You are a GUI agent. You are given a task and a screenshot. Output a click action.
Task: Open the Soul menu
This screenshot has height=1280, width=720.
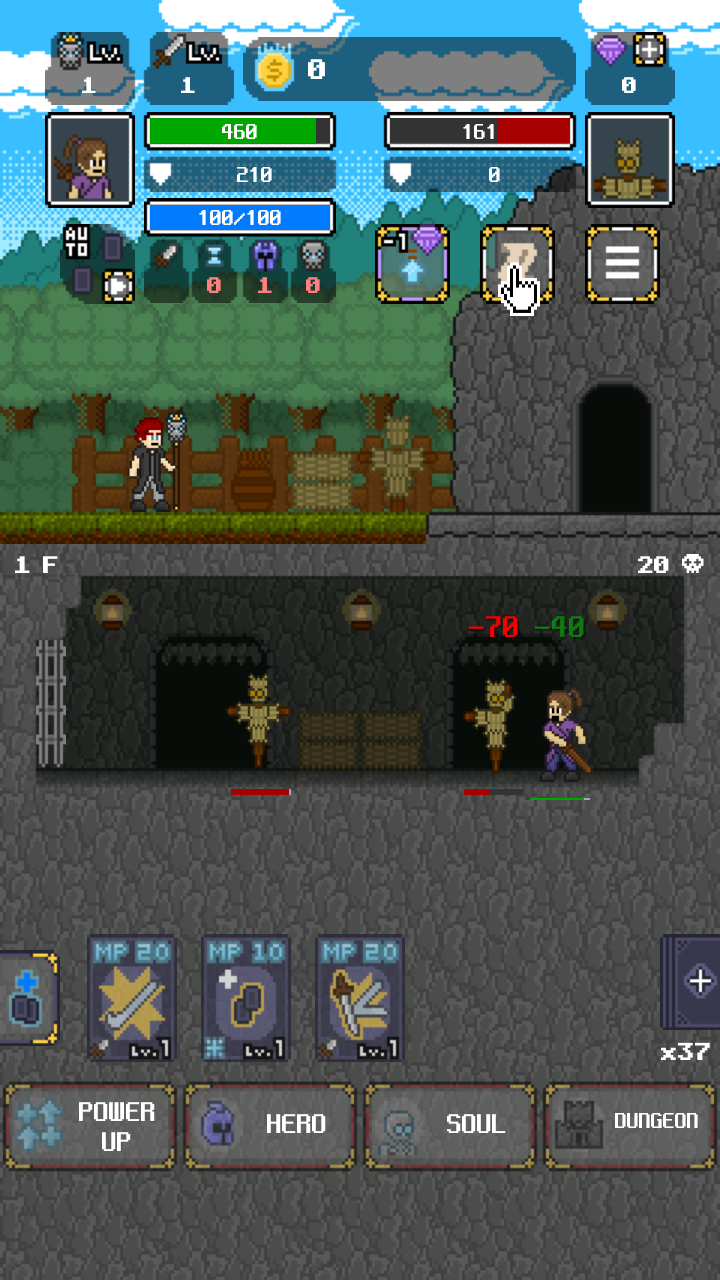pyautogui.click(x=450, y=1127)
